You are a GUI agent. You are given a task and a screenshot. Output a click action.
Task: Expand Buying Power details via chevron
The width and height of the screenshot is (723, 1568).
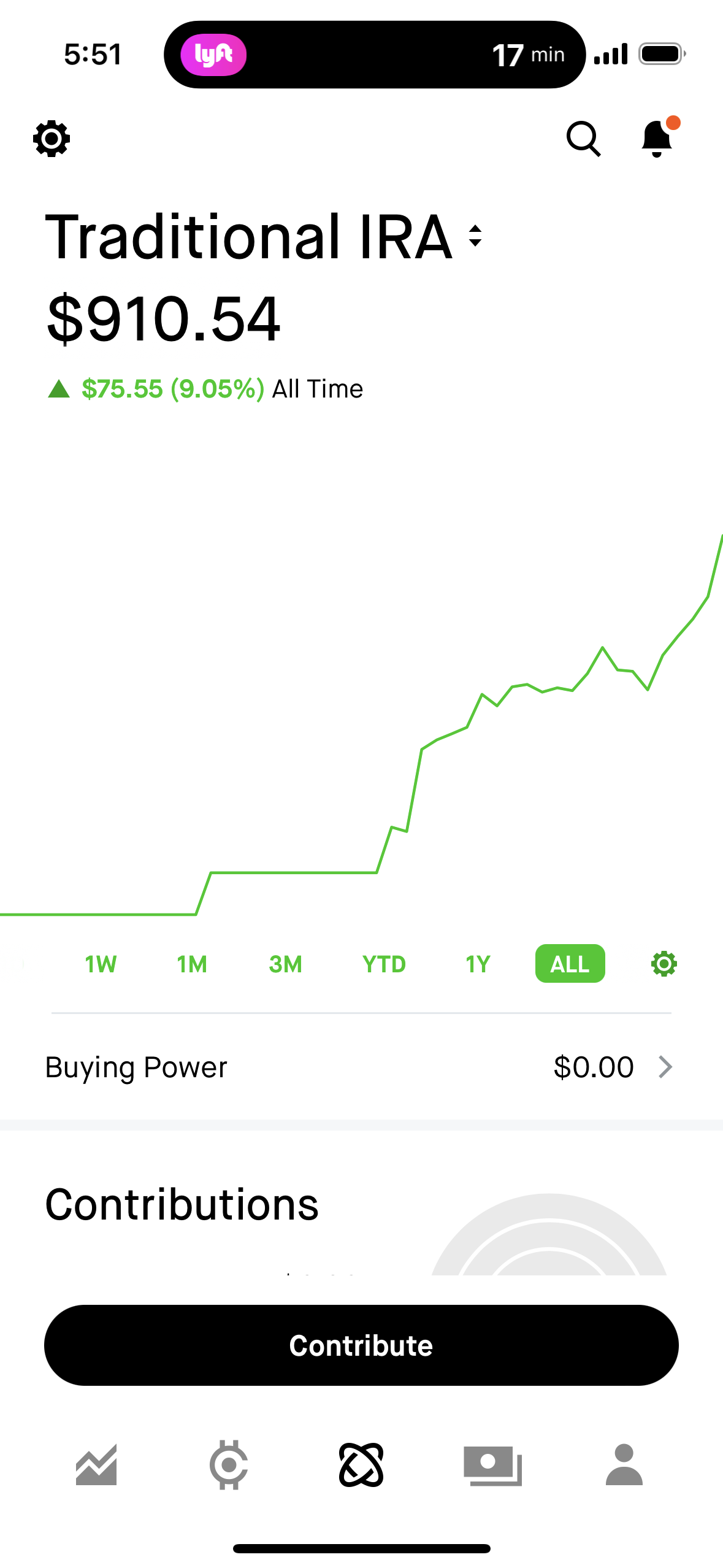(x=665, y=1067)
